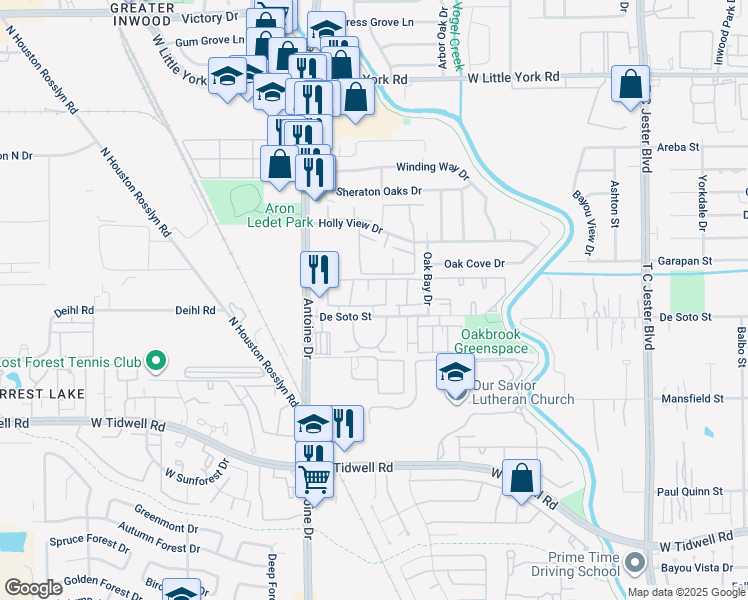Open the restaurant marker beside Sheraton Oaks Dr

pyautogui.click(x=315, y=175)
